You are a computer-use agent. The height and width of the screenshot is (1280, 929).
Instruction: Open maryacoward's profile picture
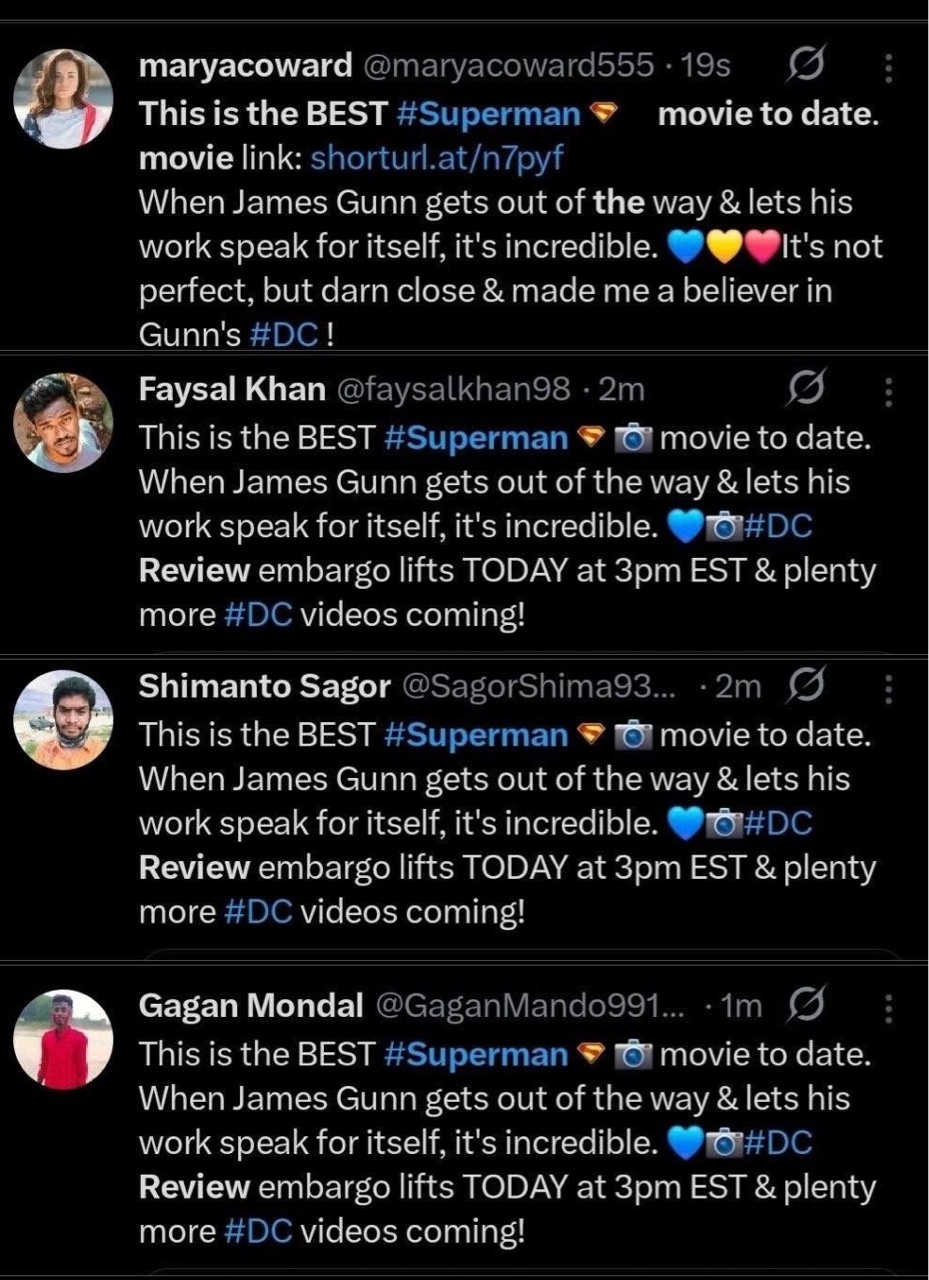(62, 98)
